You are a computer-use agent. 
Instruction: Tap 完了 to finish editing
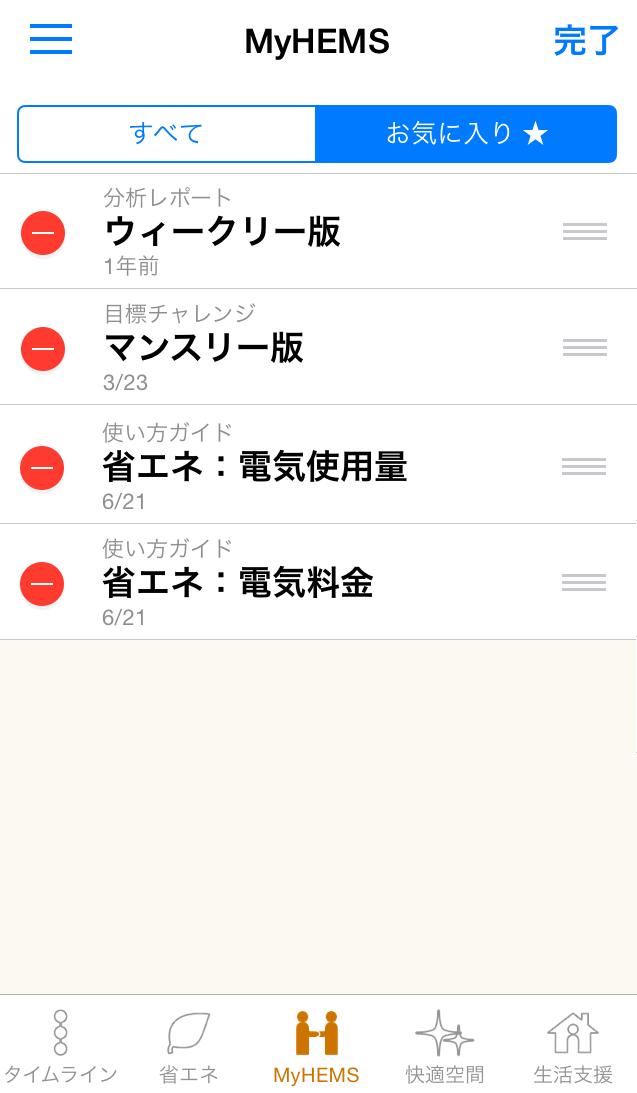[x=586, y=41]
